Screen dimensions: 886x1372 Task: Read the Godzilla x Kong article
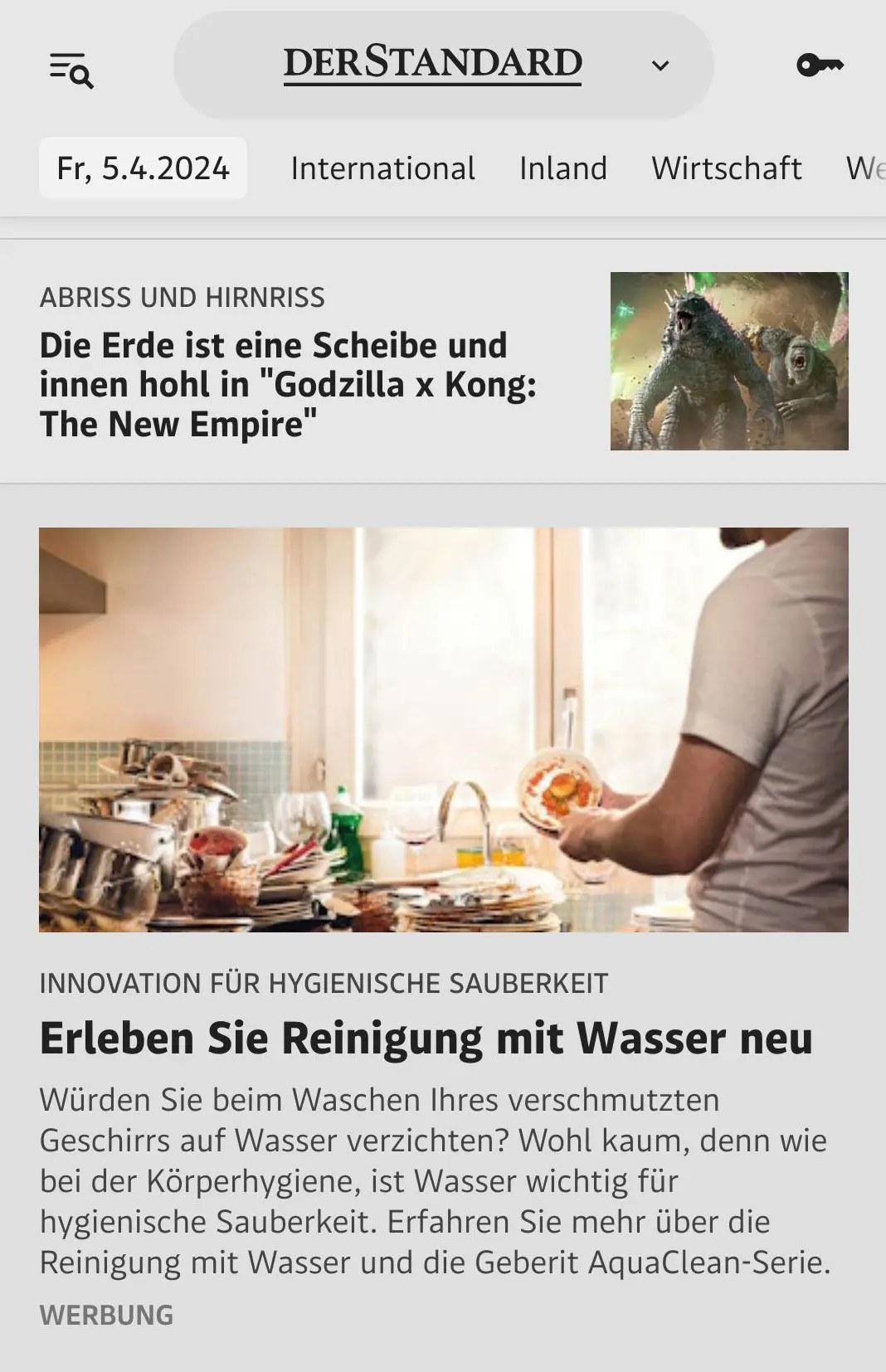[288, 385]
